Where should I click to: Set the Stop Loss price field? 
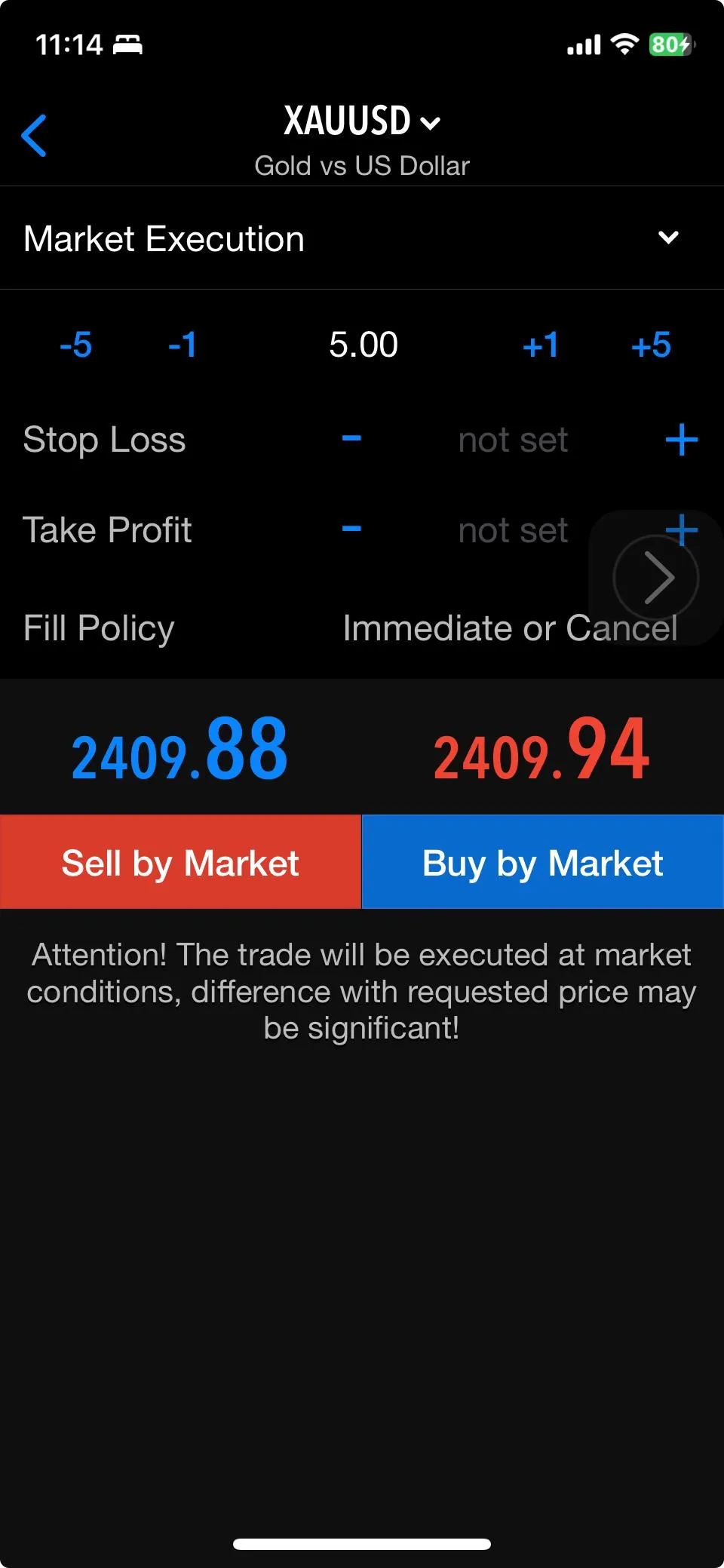click(513, 440)
